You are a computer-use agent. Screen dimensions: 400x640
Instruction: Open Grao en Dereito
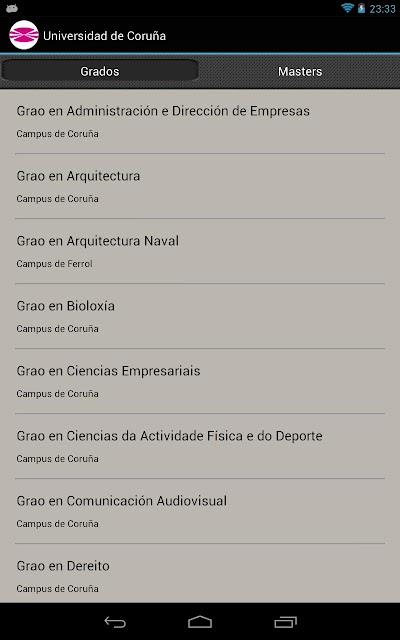[200, 573]
